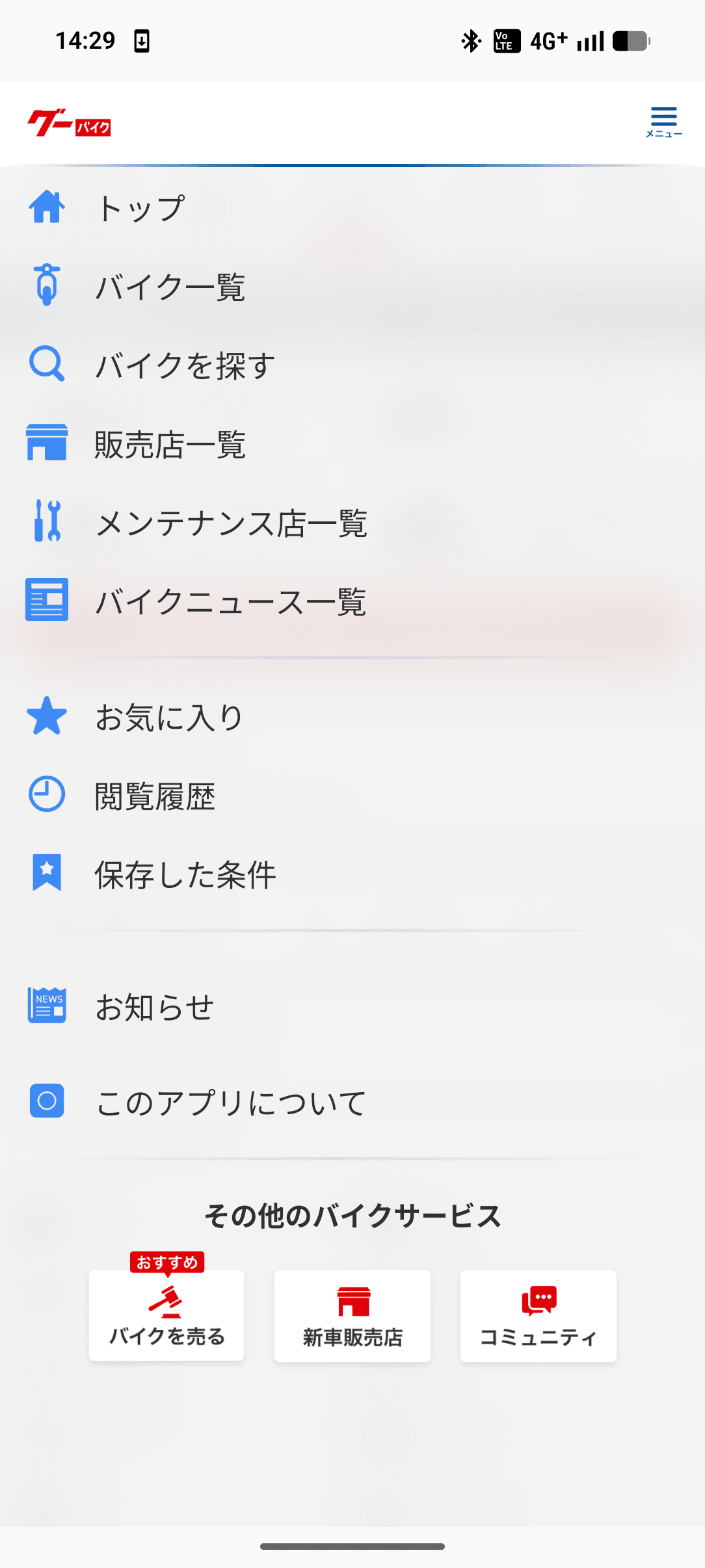
Task: Tap the メニュー hamburger button
Action: [x=663, y=122]
